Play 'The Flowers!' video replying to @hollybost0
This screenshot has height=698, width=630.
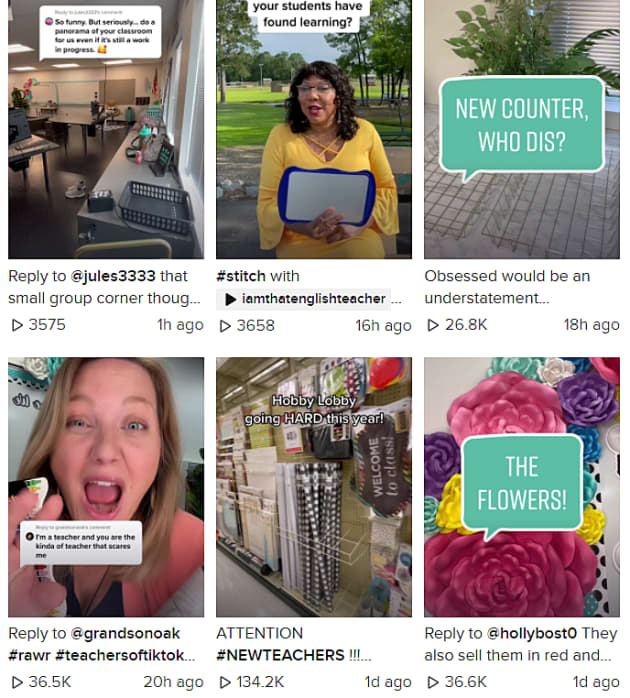click(x=521, y=487)
